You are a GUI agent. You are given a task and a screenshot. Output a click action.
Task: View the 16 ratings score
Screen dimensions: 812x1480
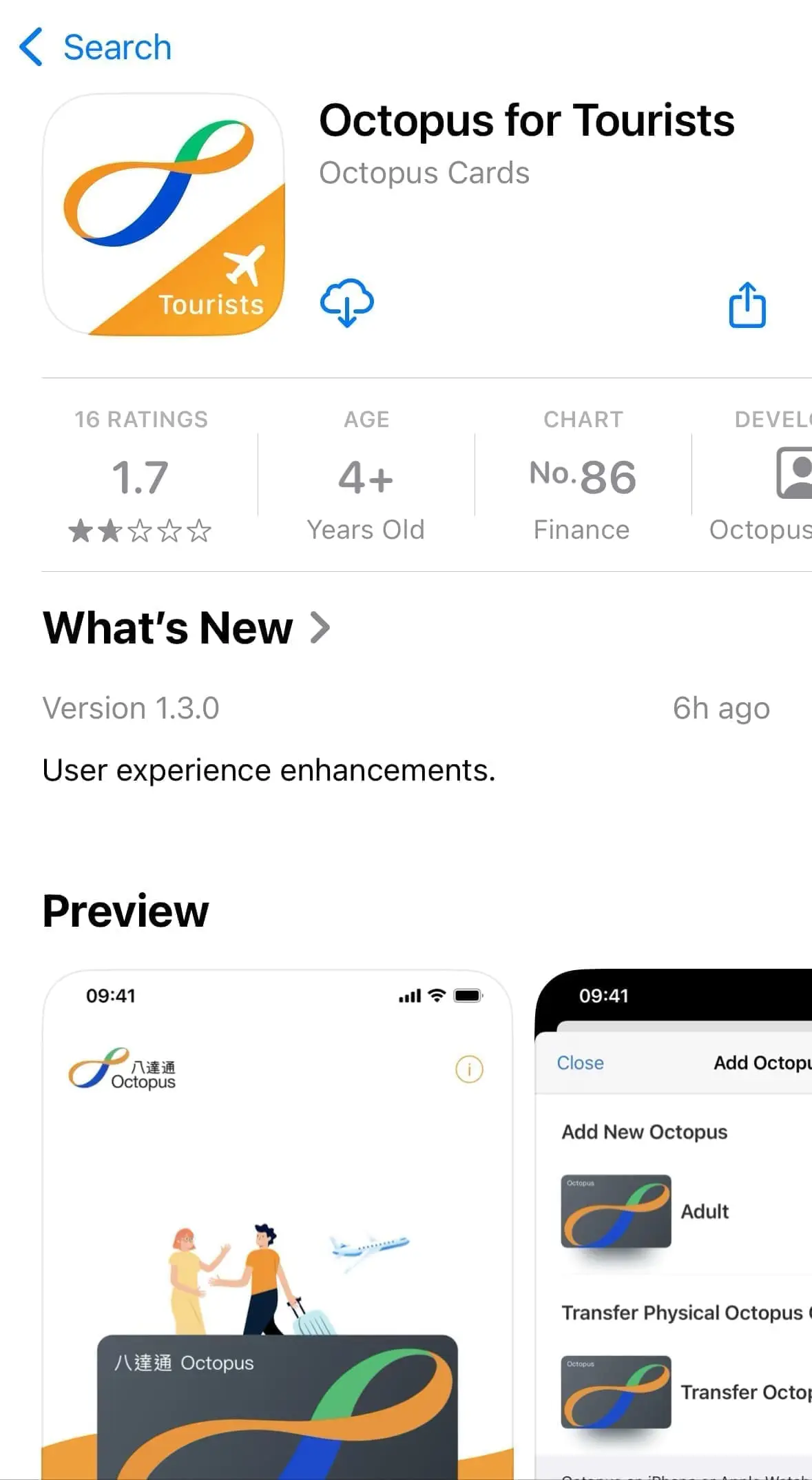140,477
